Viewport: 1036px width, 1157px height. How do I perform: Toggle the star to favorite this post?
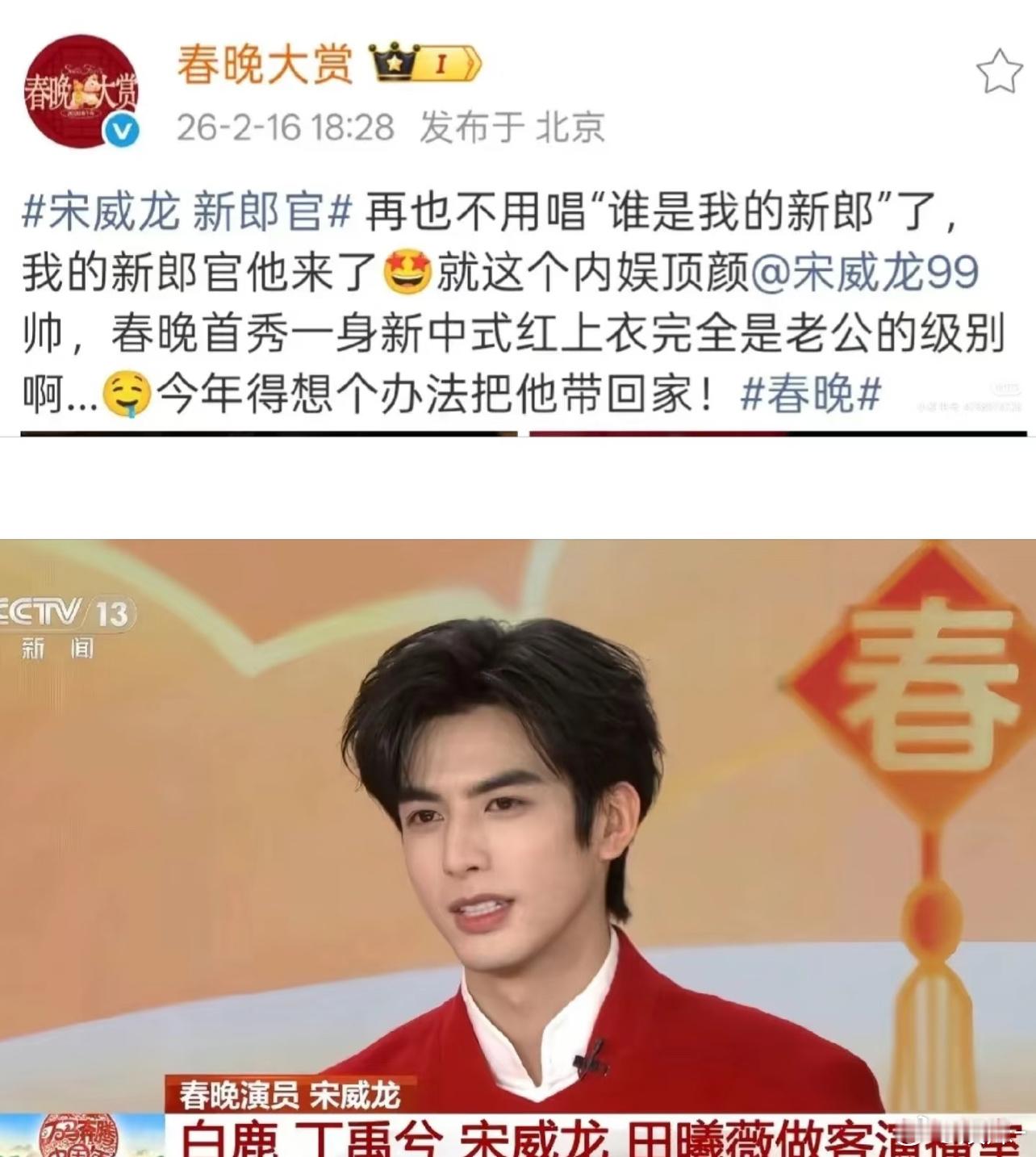pyautogui.click(x=998, y=69)
